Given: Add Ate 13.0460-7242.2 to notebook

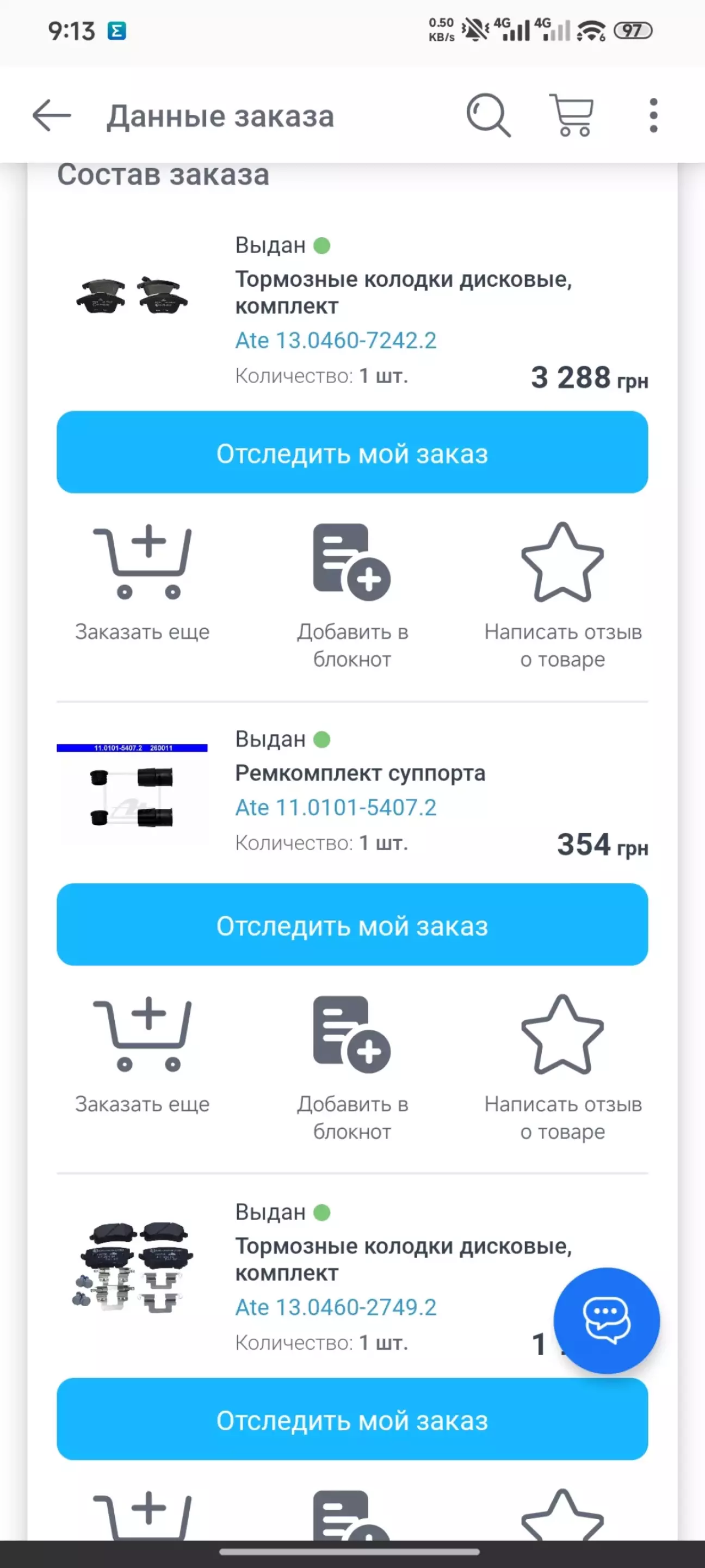Looking at the screenshot, I should pos(352,593).
